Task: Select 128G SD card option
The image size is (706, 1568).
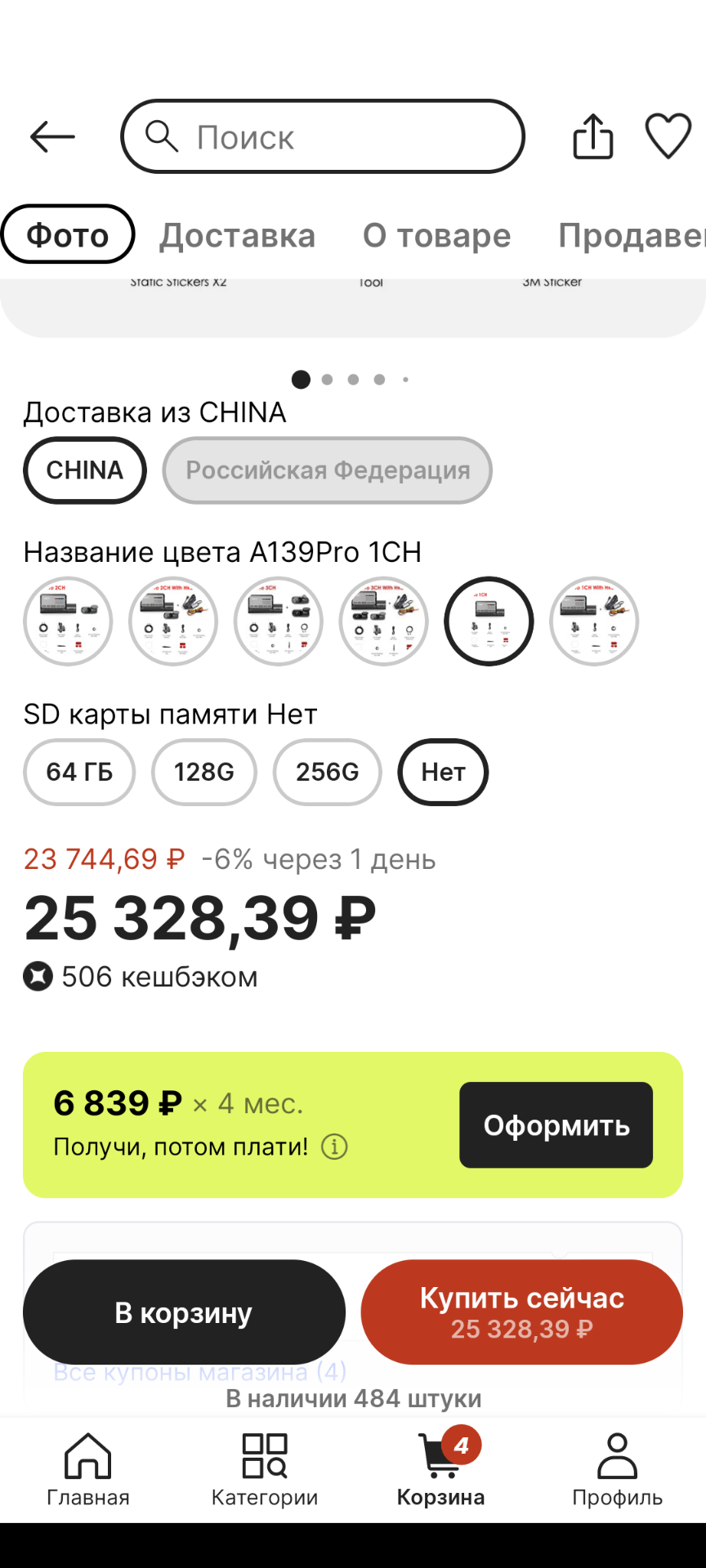Action: coord(204,772)
